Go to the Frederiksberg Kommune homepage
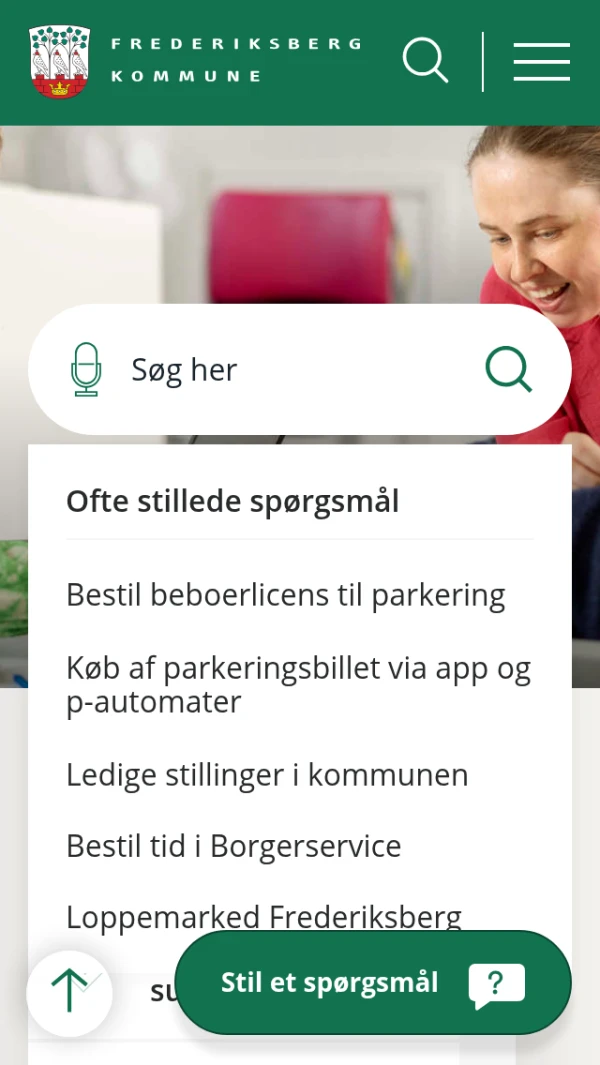This screenshot has height=1065, width=600. tap(195, 61)
